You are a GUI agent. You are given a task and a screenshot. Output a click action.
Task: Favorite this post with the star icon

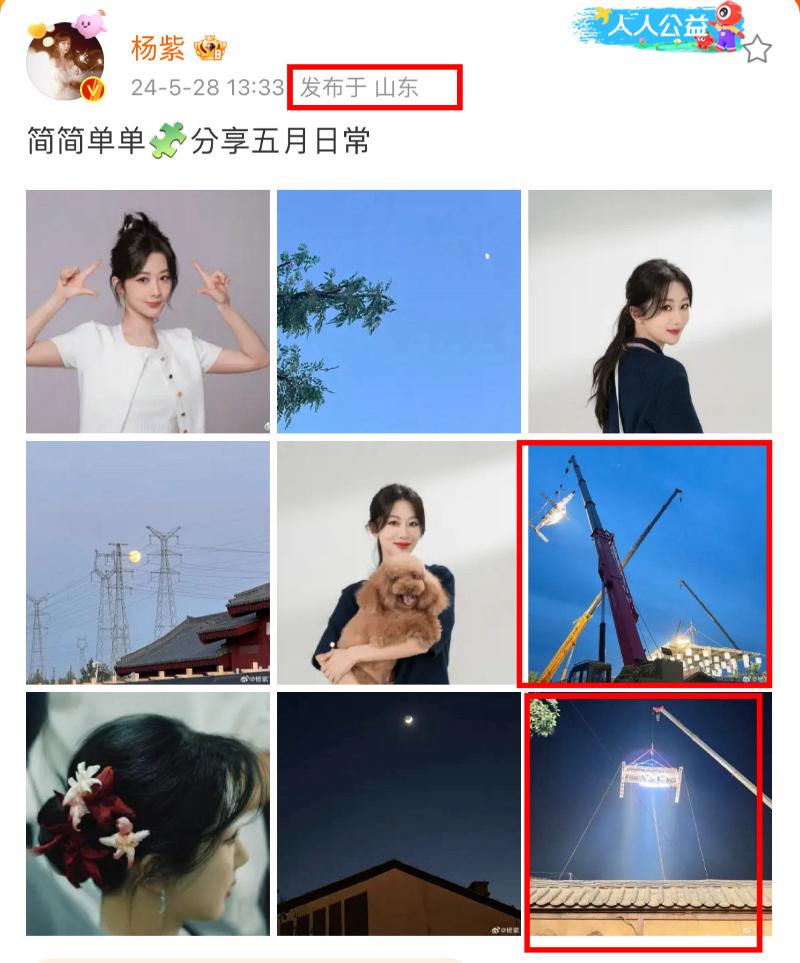click(x=757, y=48)
